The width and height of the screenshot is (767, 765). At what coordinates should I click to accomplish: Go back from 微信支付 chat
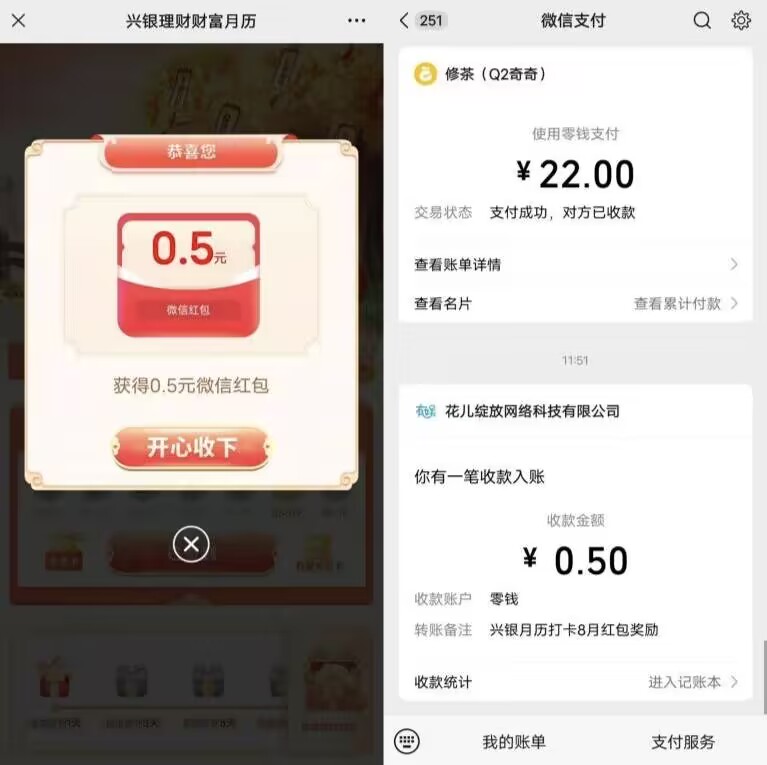pos(404,20)
